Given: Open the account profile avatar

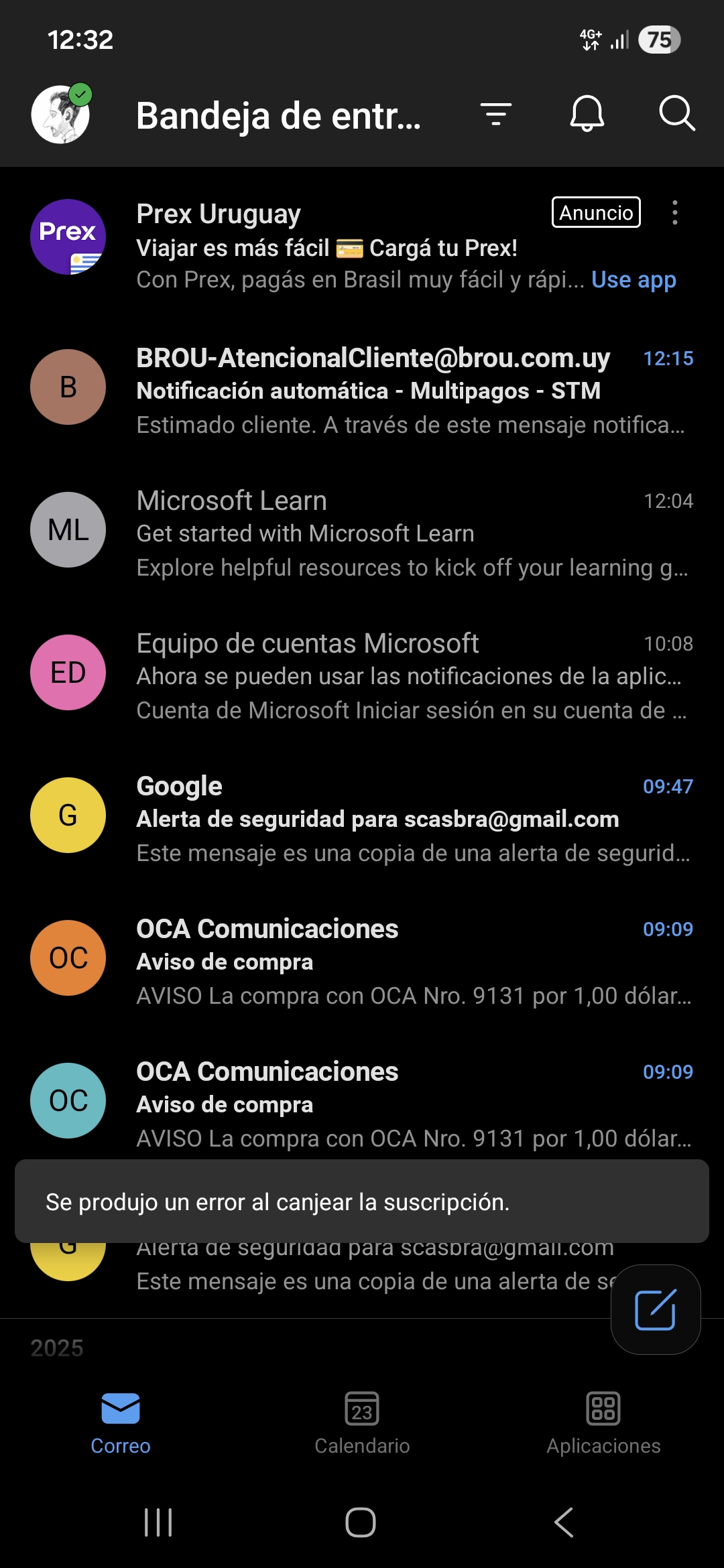Looking at the screenshot, I should [x=61, y=115].
